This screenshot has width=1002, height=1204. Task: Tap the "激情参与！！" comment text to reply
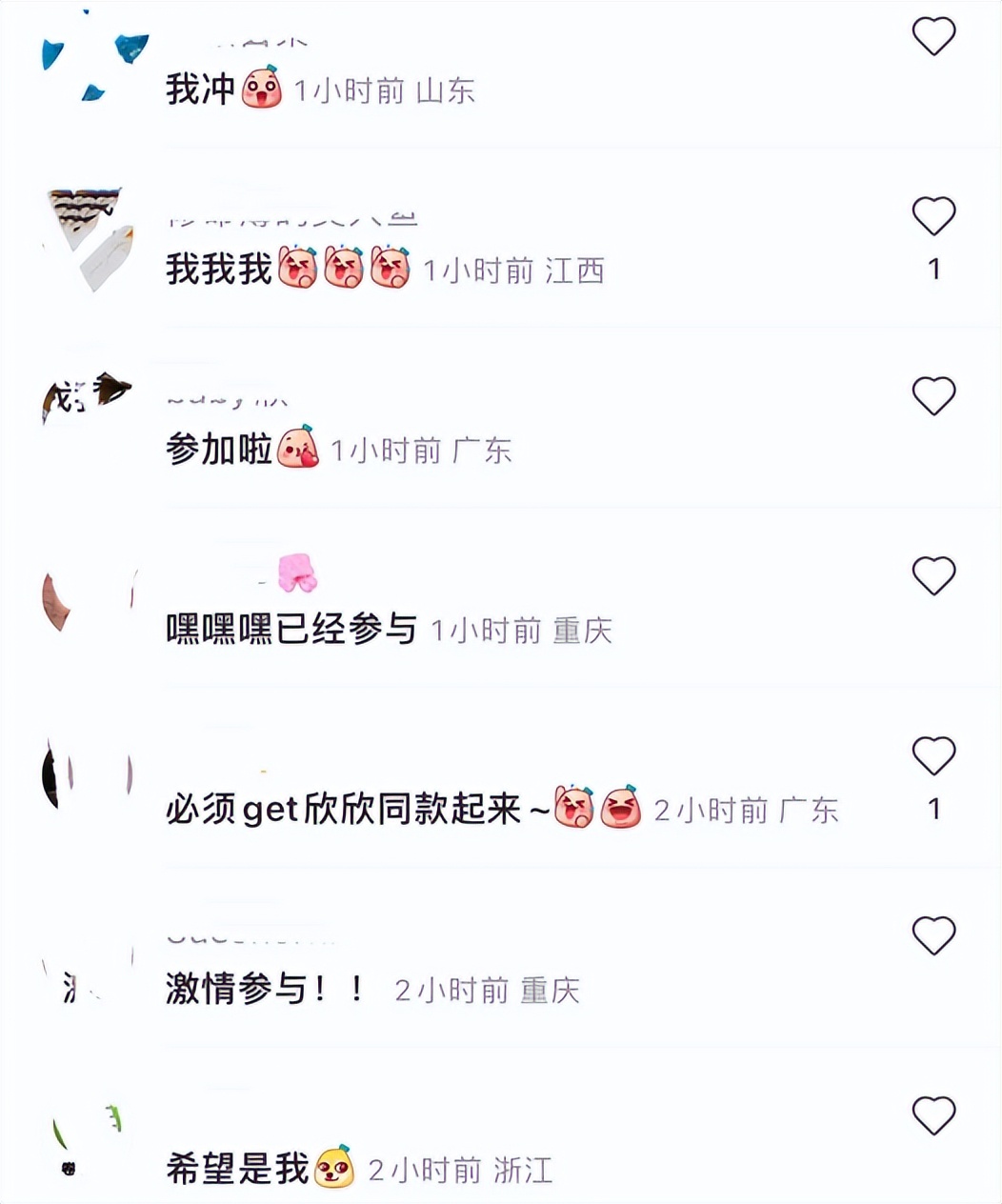262,989
